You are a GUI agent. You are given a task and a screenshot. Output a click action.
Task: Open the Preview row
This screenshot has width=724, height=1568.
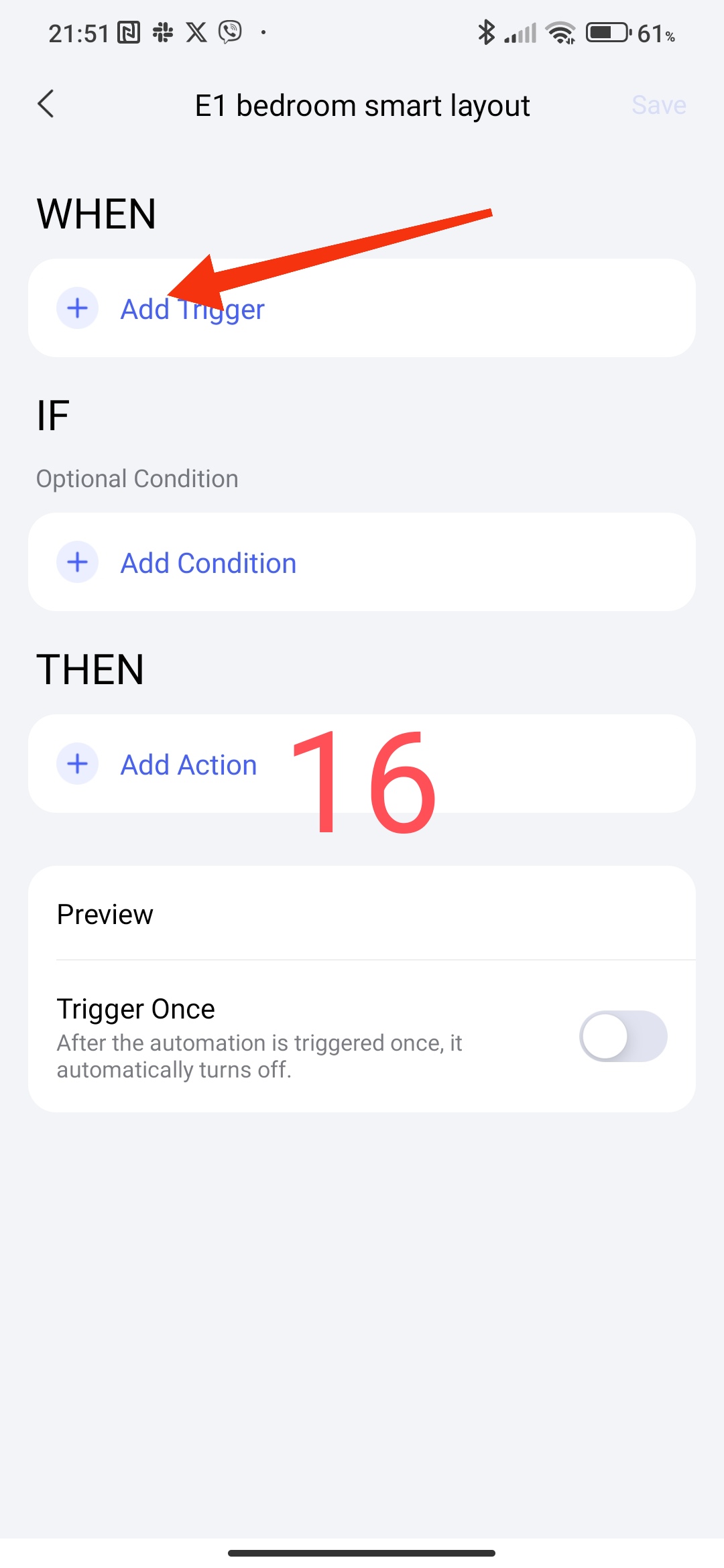click(362, 914)
